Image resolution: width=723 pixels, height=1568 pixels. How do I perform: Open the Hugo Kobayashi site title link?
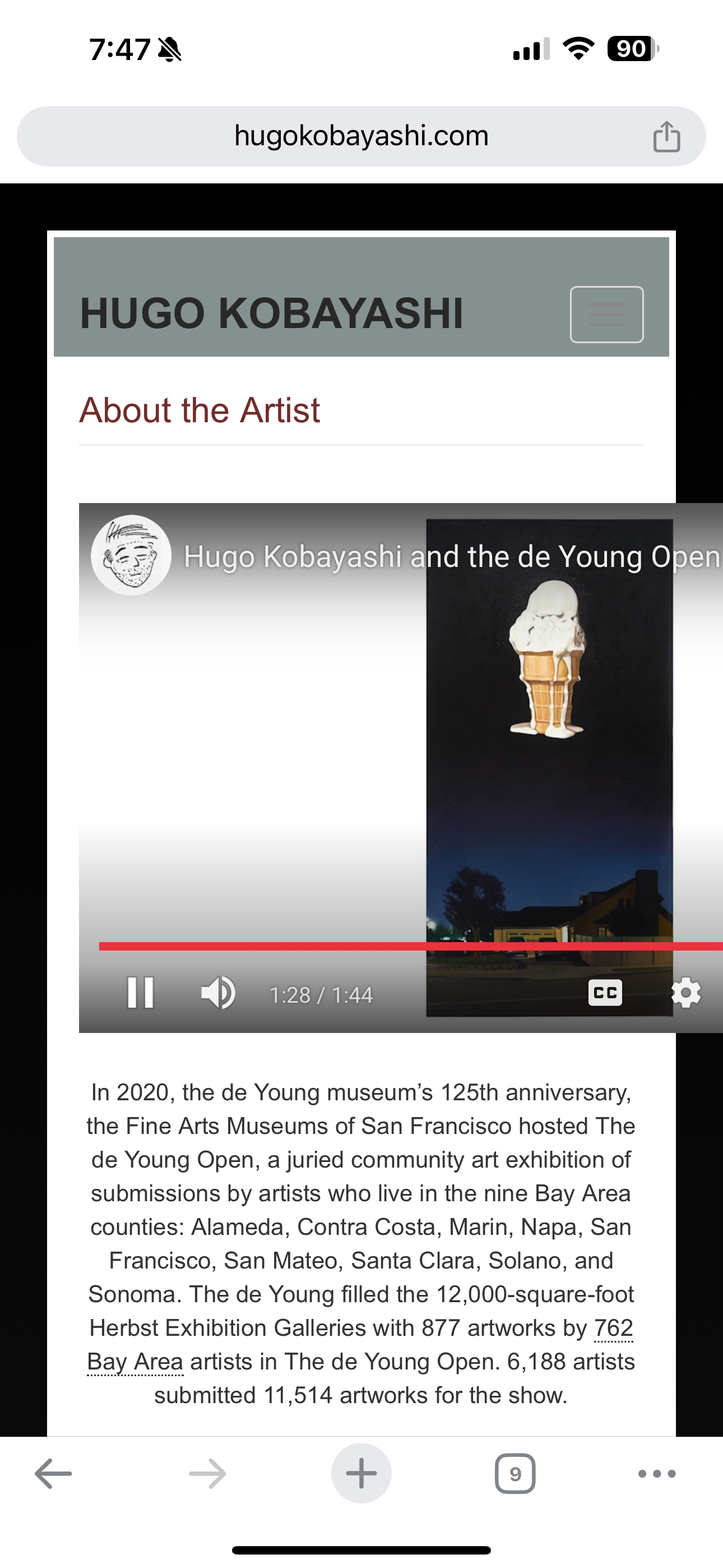click(x=271, y=313)
